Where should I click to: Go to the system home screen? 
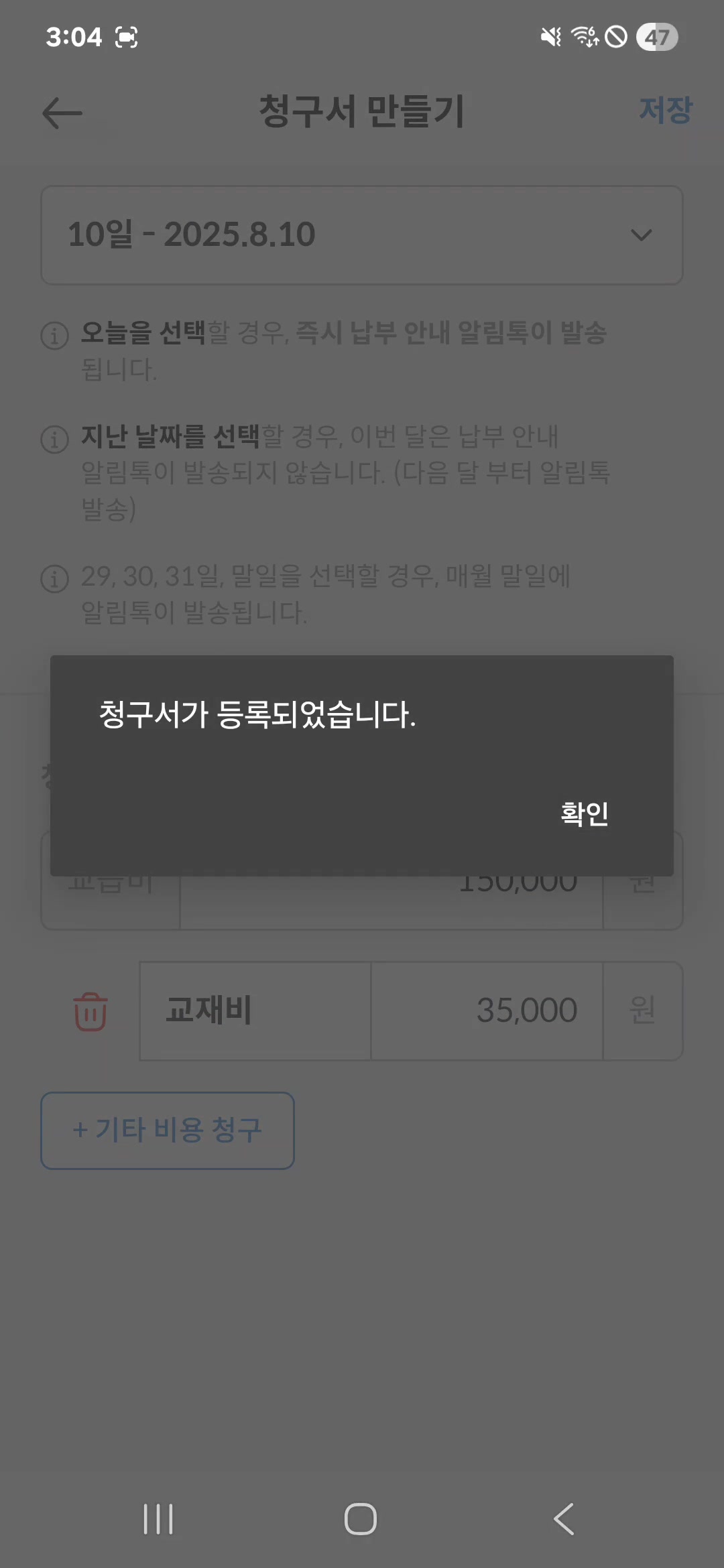[361, 1518]
